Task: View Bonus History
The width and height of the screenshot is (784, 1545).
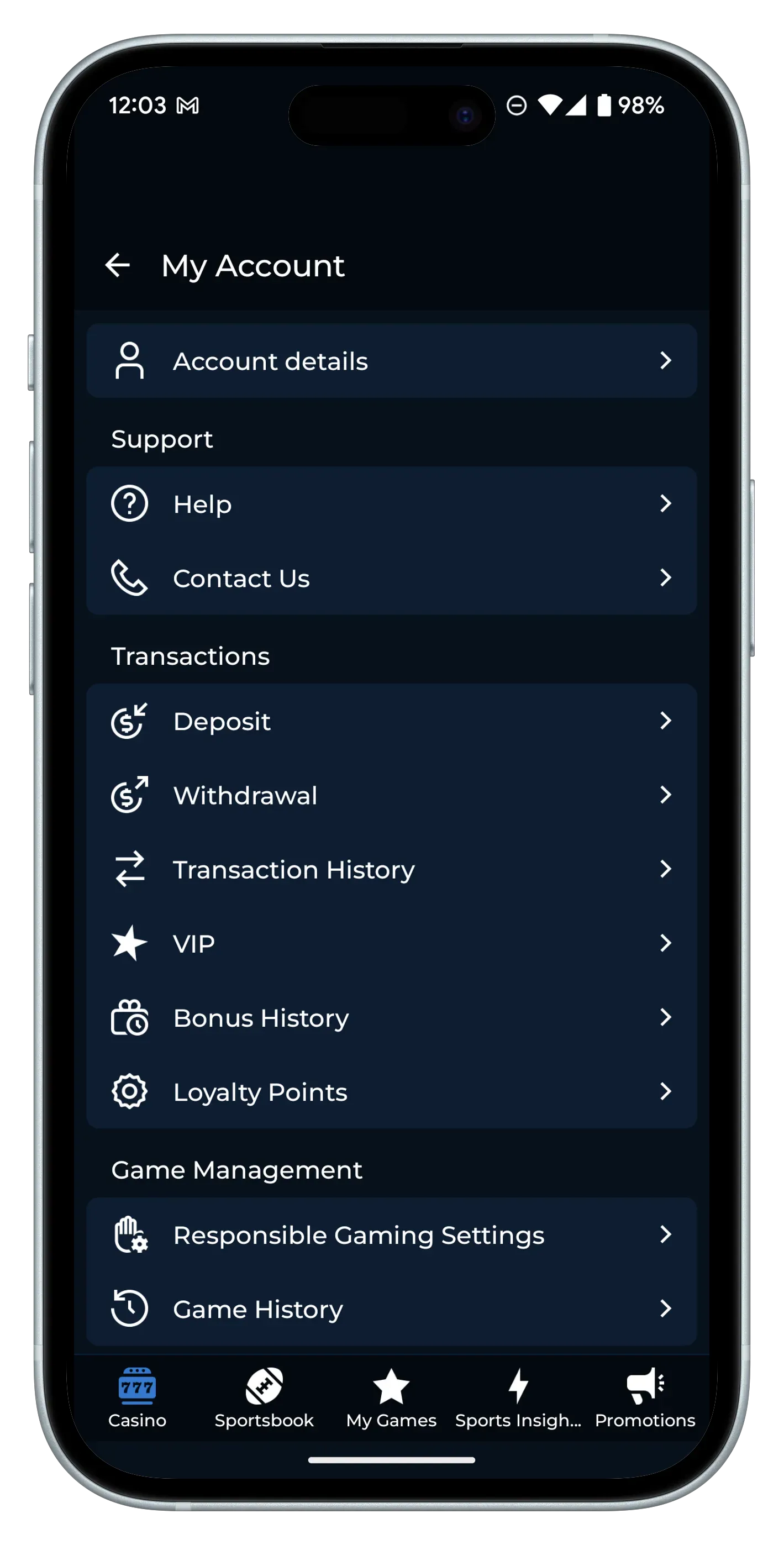Action: click(x=391, y=1018)
